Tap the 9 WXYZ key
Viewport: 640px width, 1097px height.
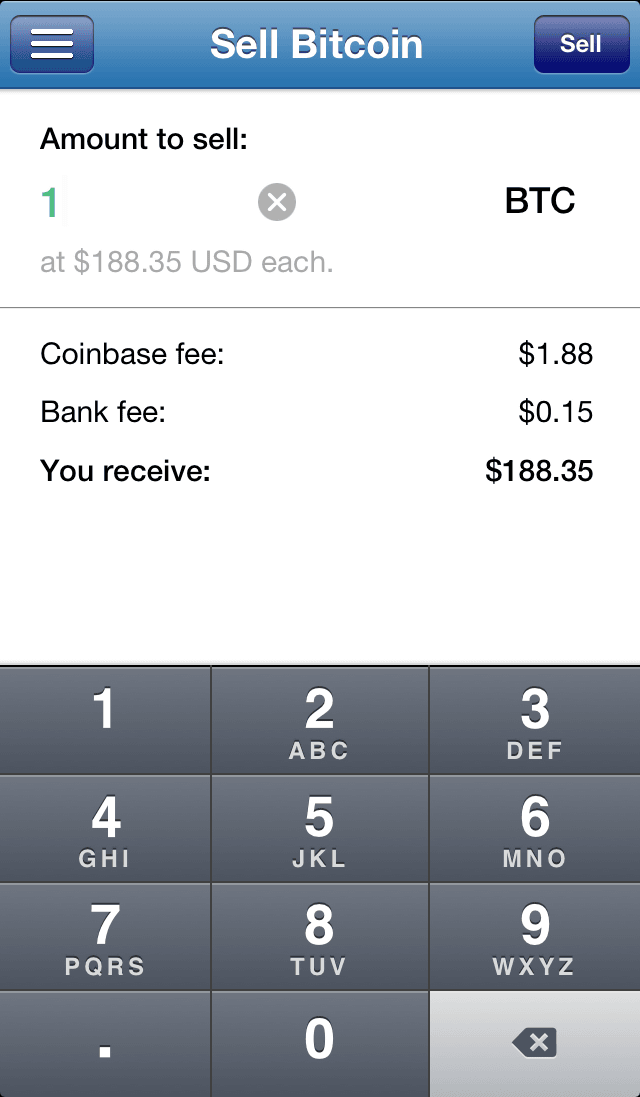click(x=534, y=937)
